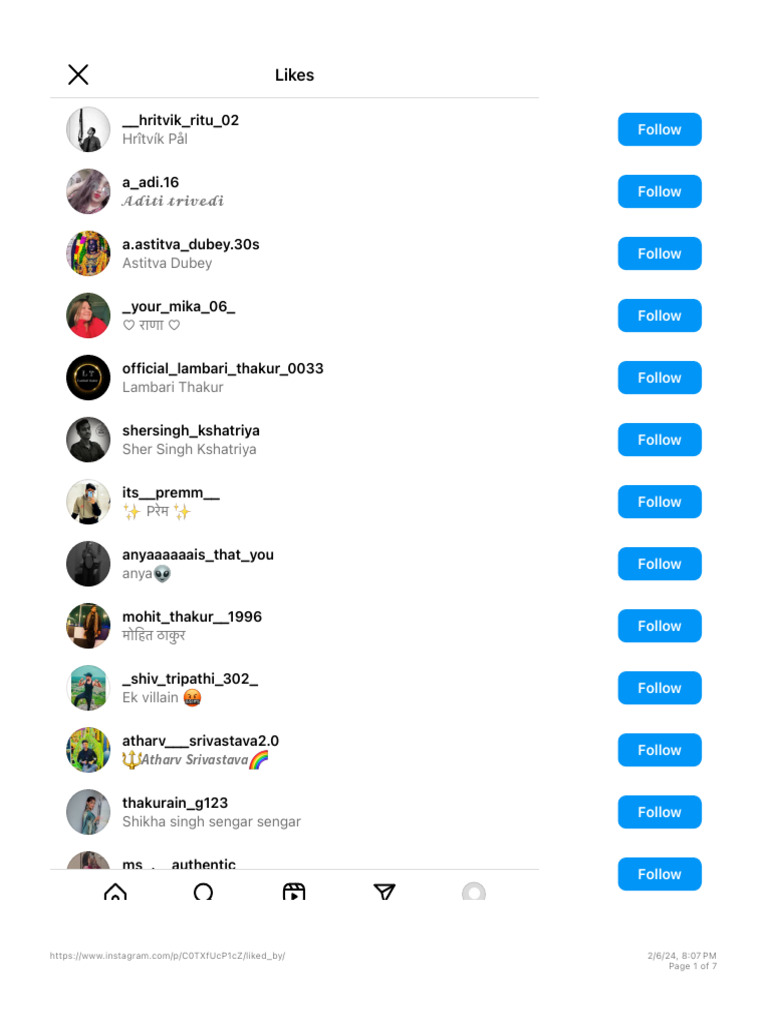Follow __hritvik_ritu_02
The width and height of the screenshot is (768, 1024).
(660, 129)
